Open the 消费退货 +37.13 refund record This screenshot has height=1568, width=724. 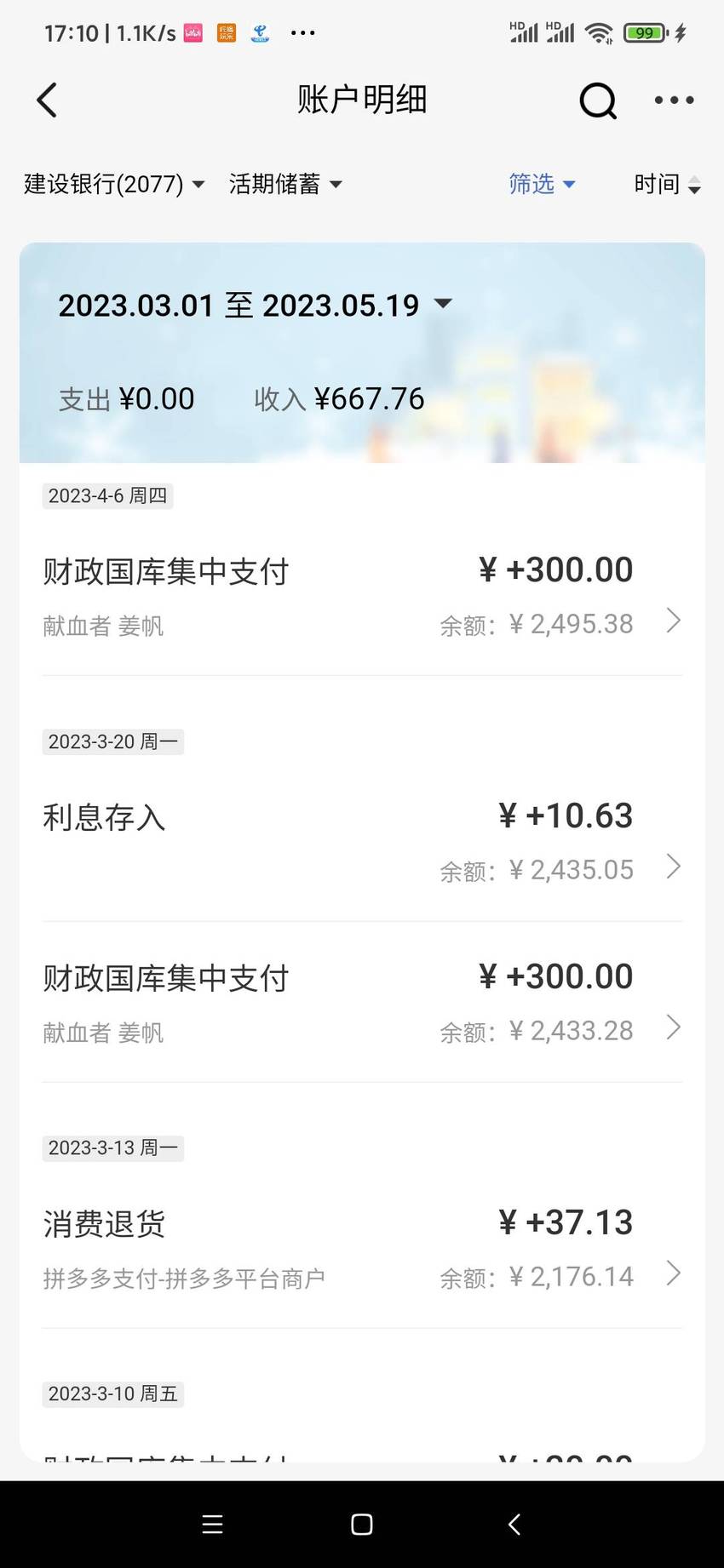(362, 1249)
